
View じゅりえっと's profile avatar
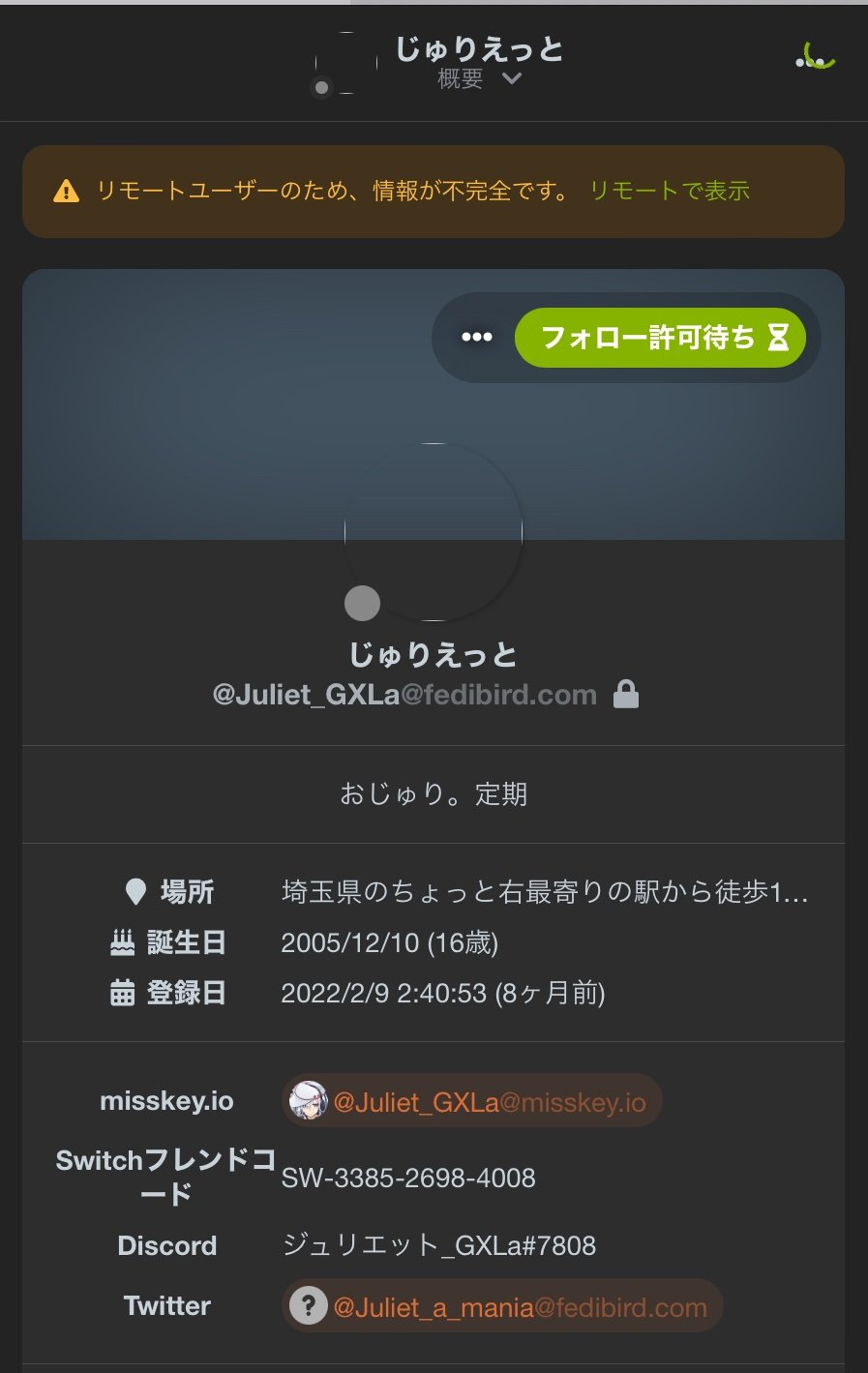pos(434,532)
